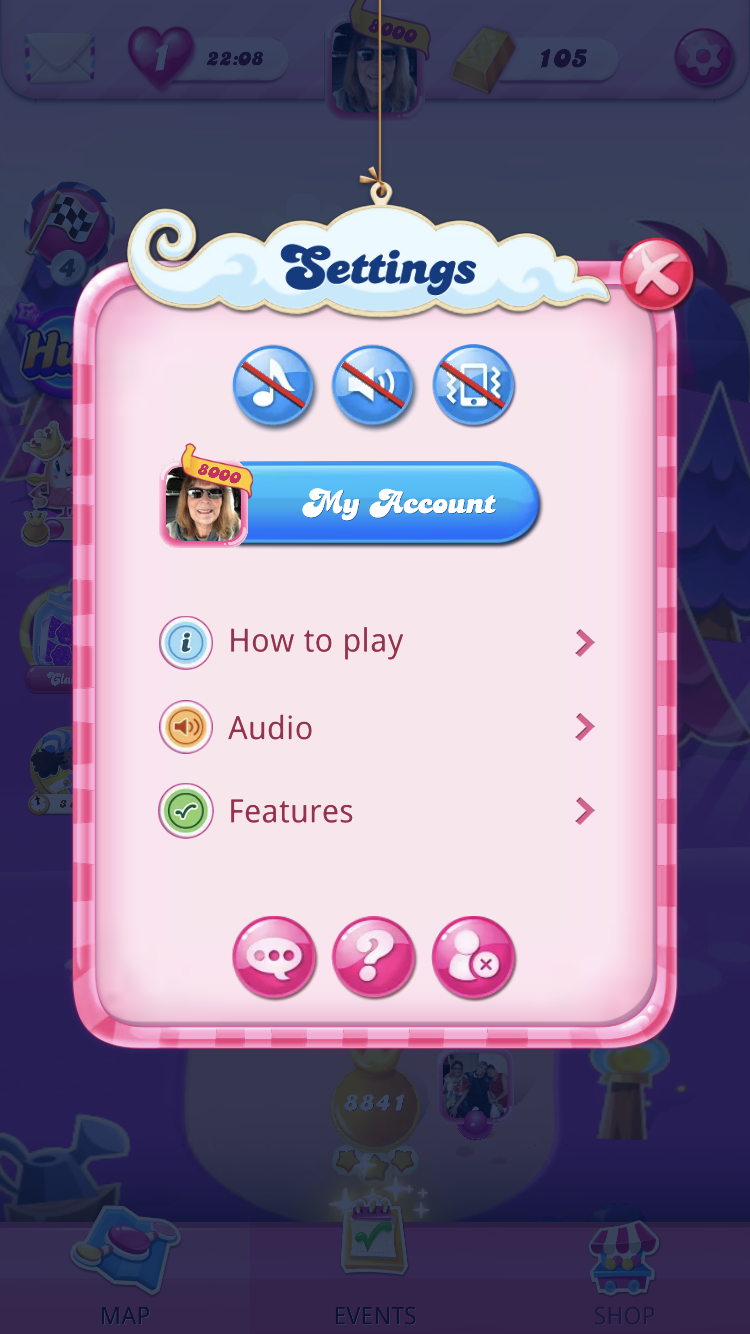The height and width of the screenshot is (1334, 750).
Task: Toggle the phone vibration setting
Action: (x=473, y=385)
